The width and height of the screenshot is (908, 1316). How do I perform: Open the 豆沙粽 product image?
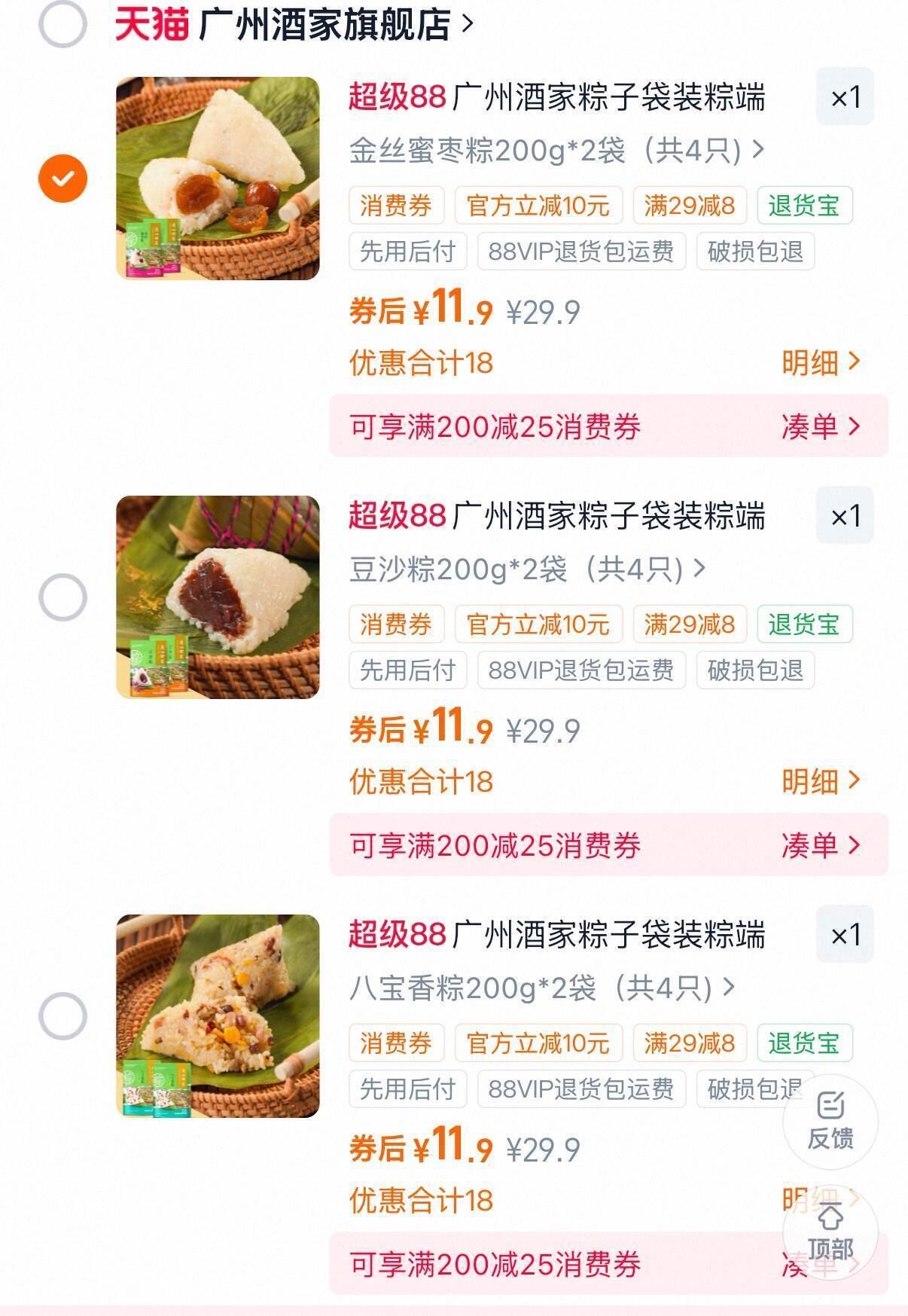218,597
